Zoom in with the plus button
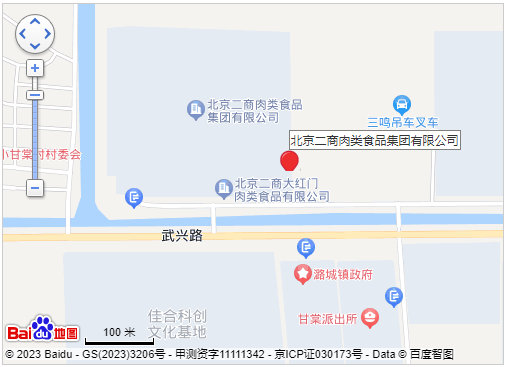 tap(35, 68)
